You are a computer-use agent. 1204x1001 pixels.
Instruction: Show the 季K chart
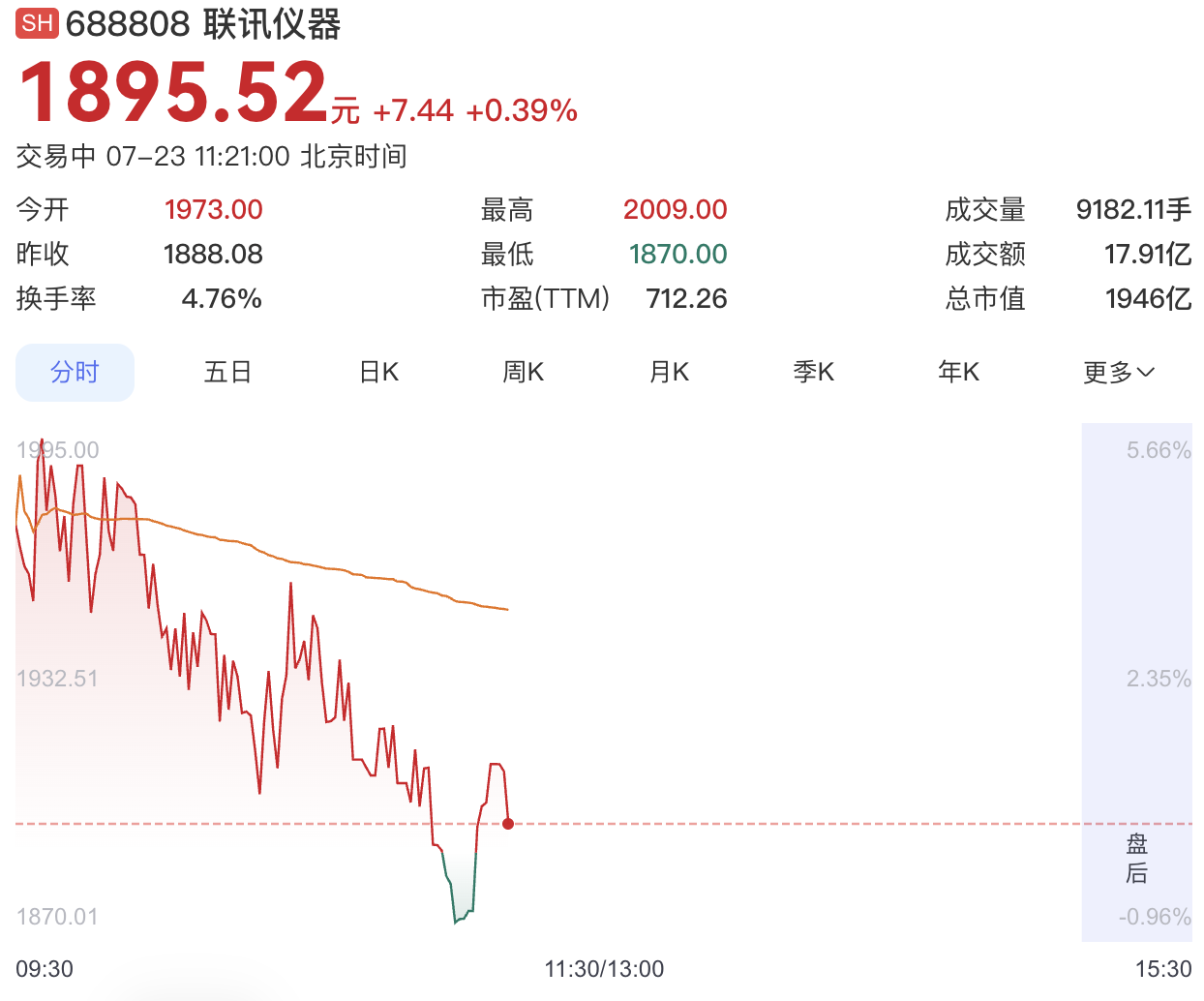(814, 373)
